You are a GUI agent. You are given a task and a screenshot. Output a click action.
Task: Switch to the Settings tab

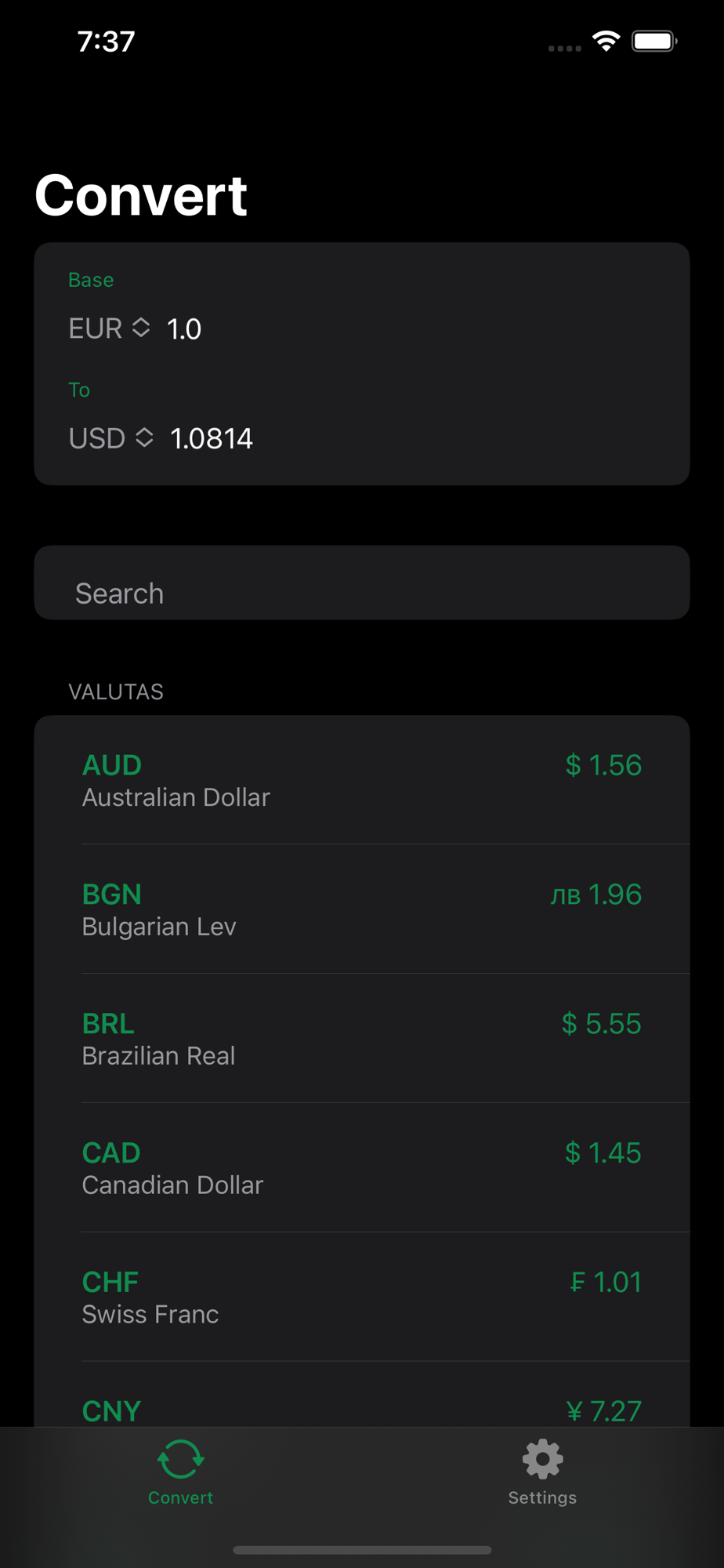pyautogui.click(x=542, y=1472)
